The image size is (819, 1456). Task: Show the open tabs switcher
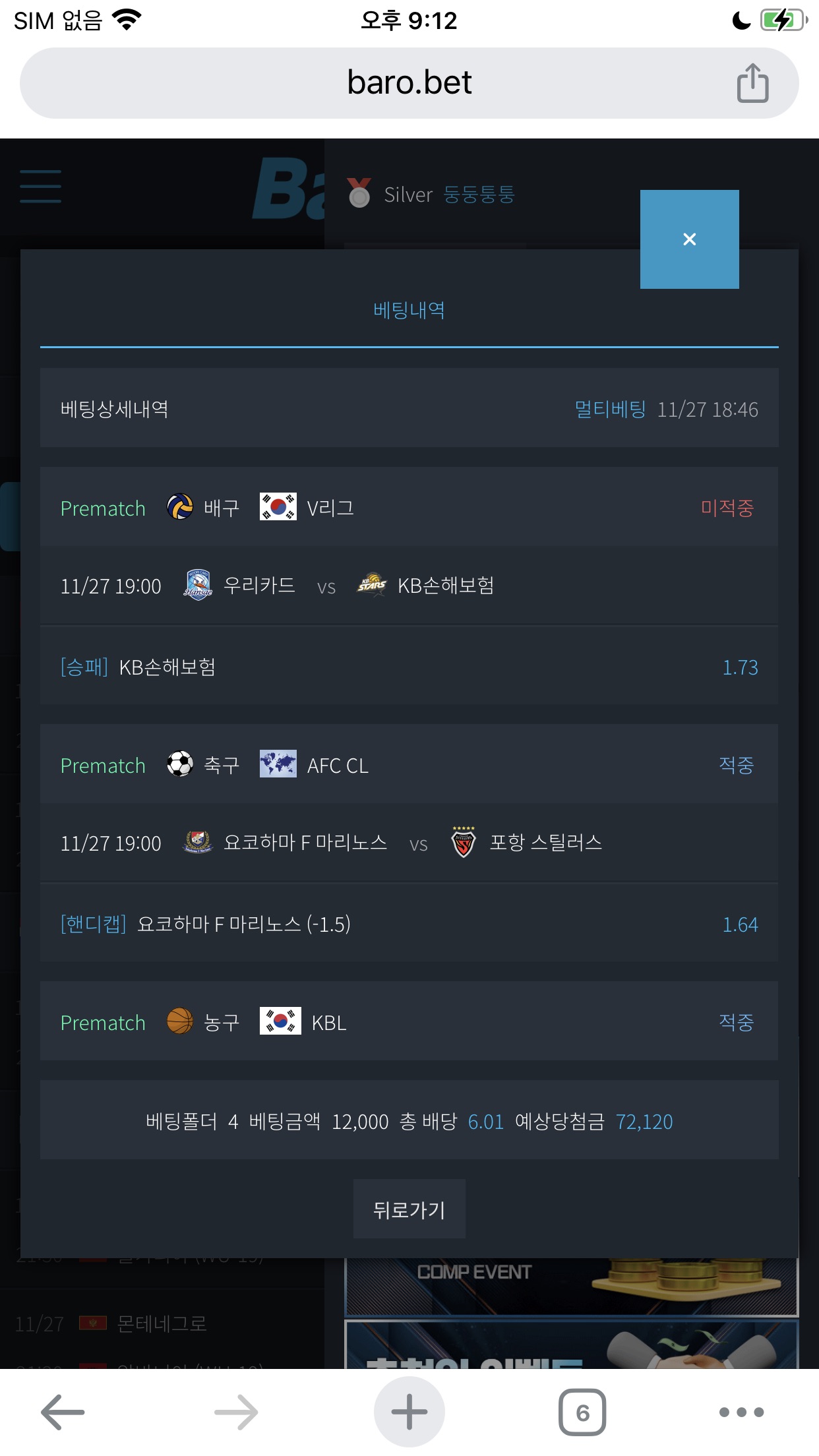point(582,1412)
